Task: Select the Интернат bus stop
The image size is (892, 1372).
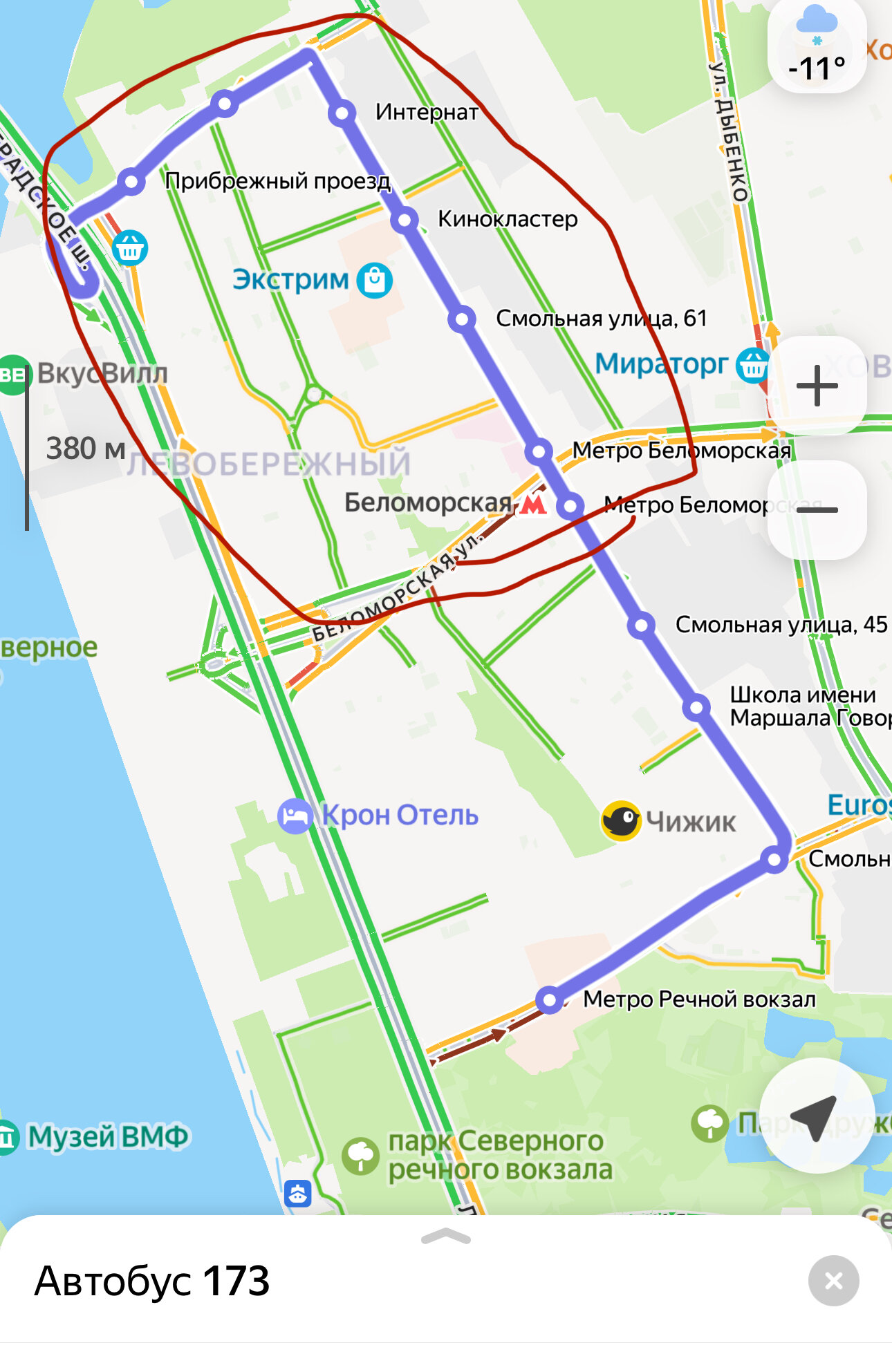Action: pyautogui.click(x=342, y=113)
